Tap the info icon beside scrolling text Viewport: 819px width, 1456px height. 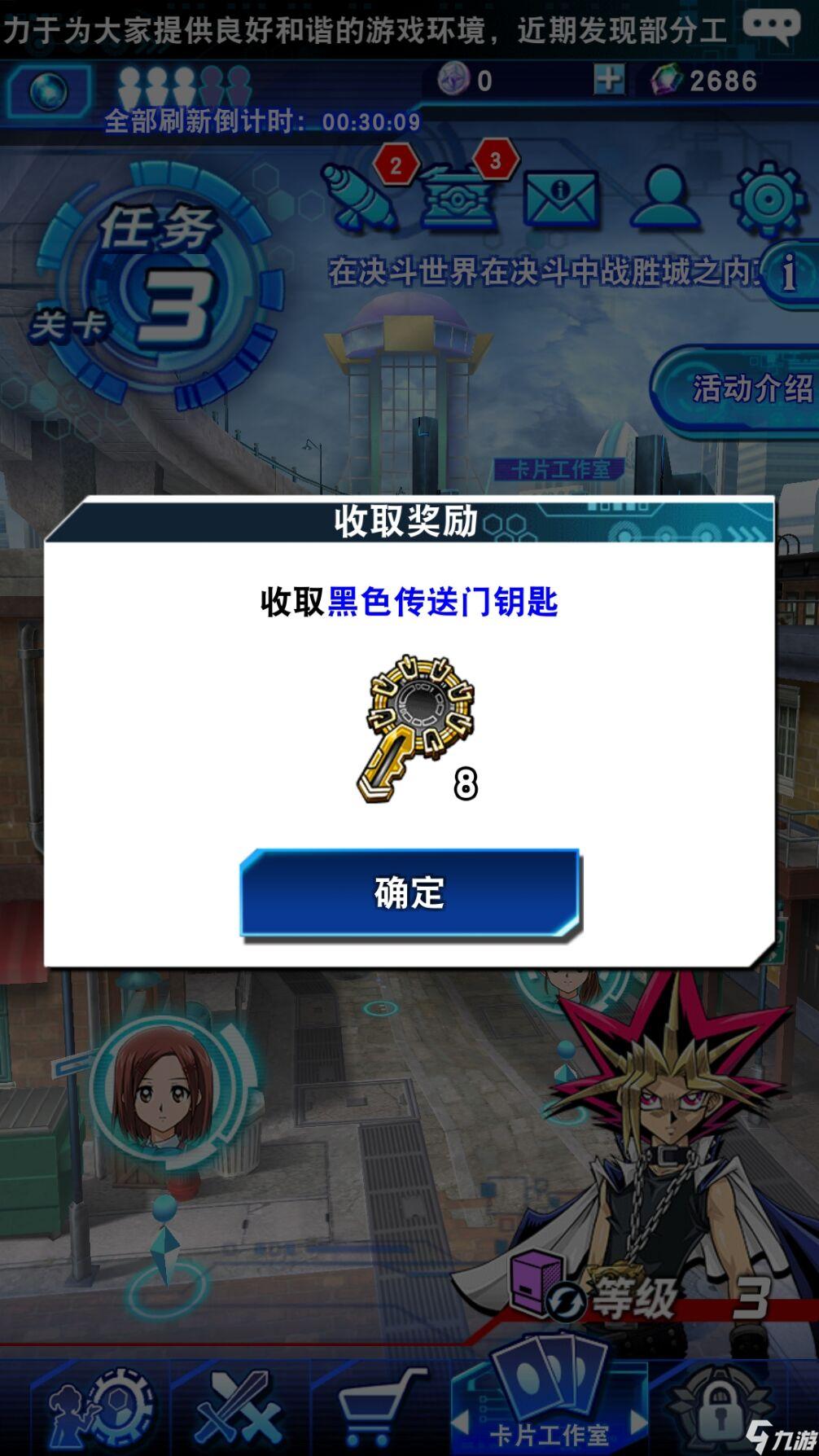click(789, 273)
